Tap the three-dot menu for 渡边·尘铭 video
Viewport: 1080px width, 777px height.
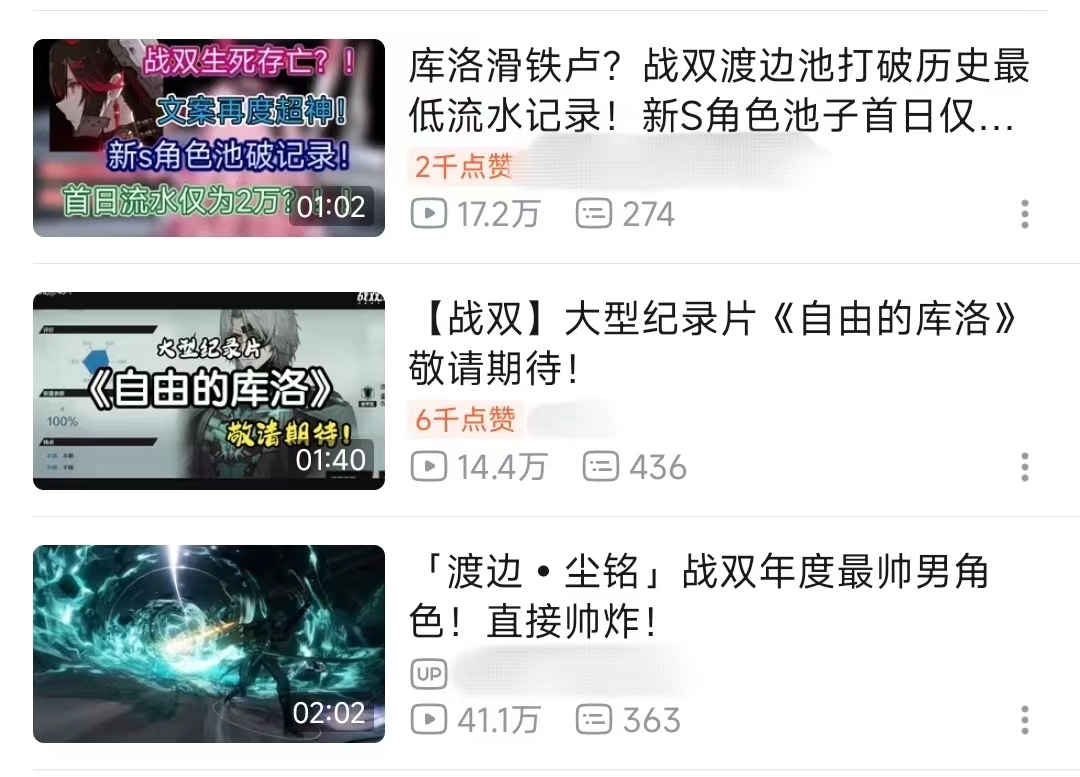(1024, 720)
